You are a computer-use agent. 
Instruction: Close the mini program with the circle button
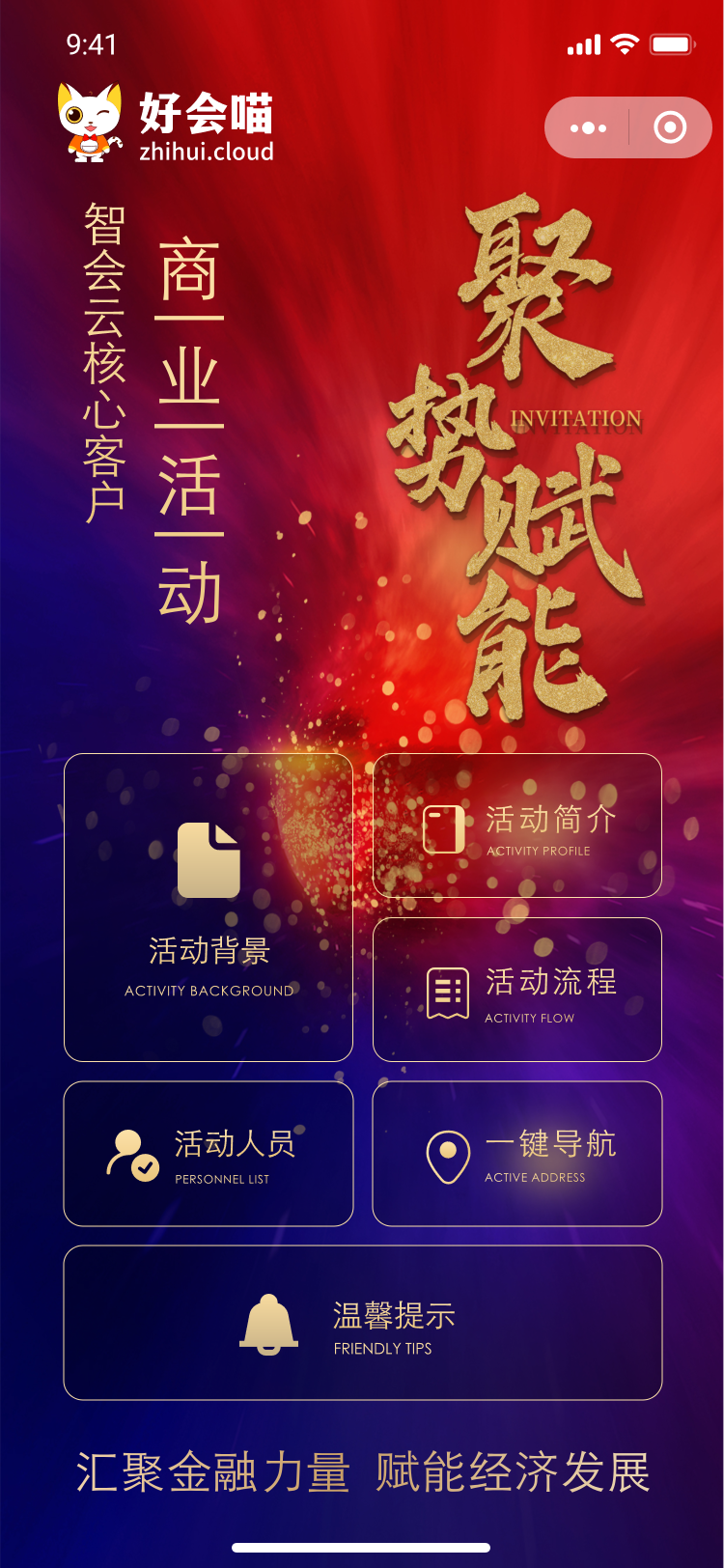coord(670,127)
